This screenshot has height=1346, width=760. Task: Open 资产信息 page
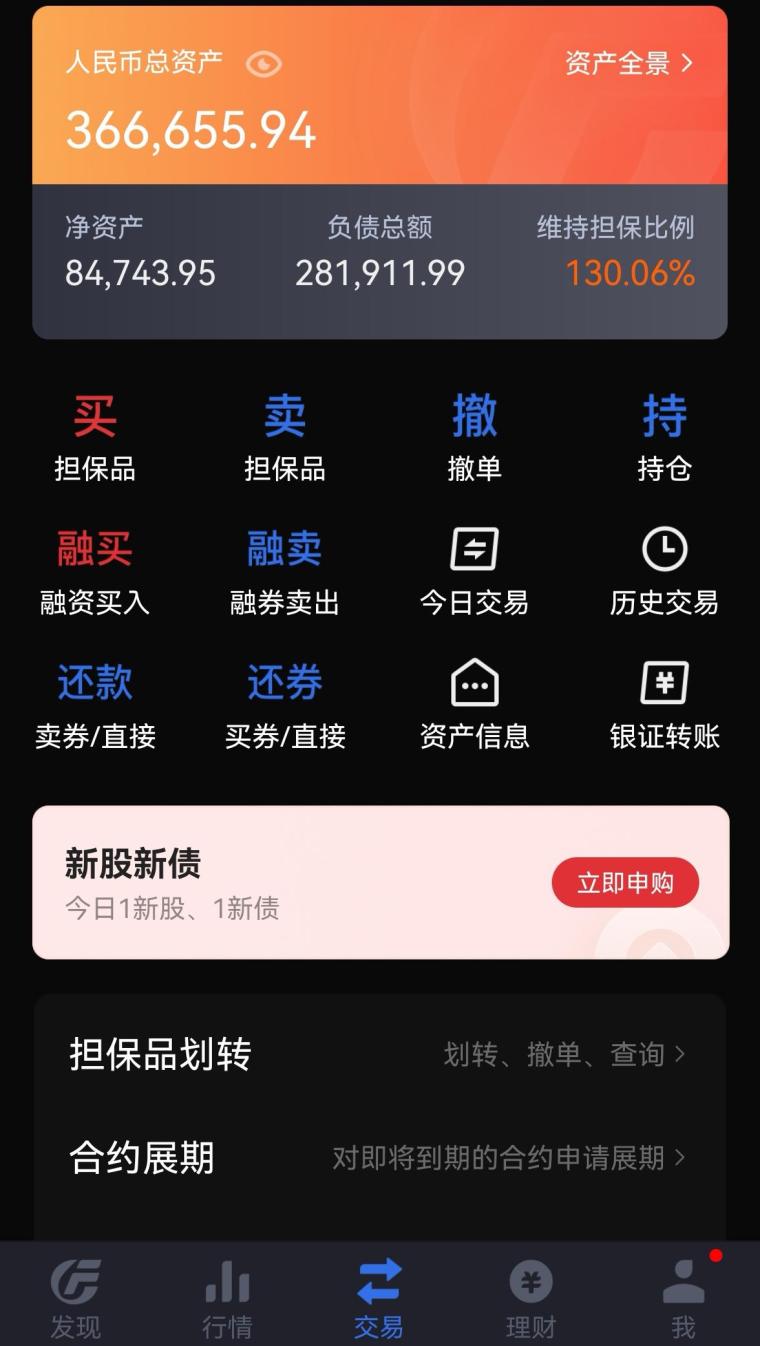(475, 706)
